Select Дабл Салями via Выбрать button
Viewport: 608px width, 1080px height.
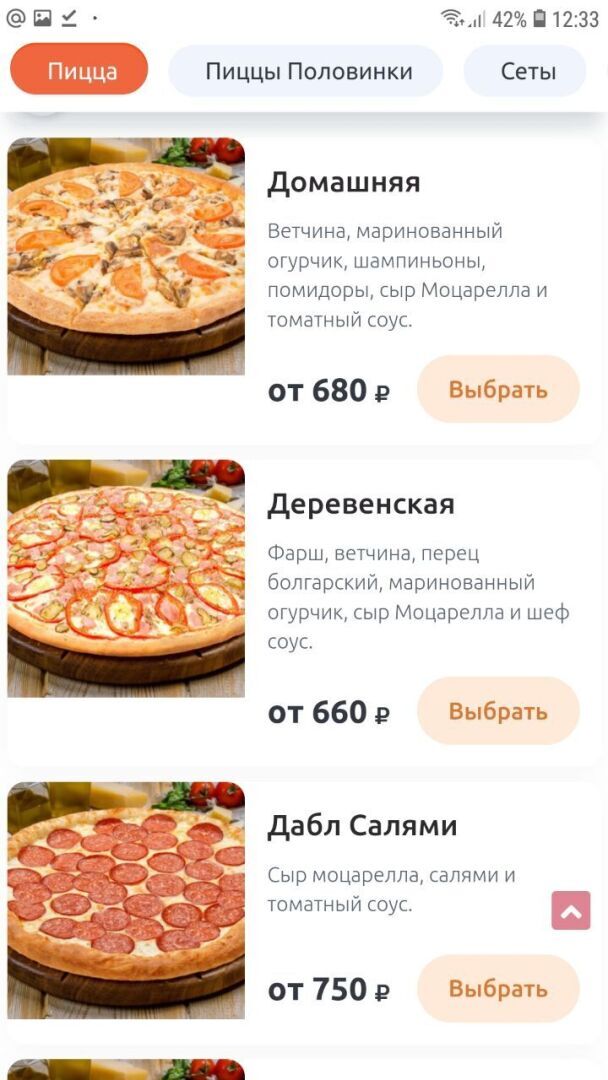[498, 988]
